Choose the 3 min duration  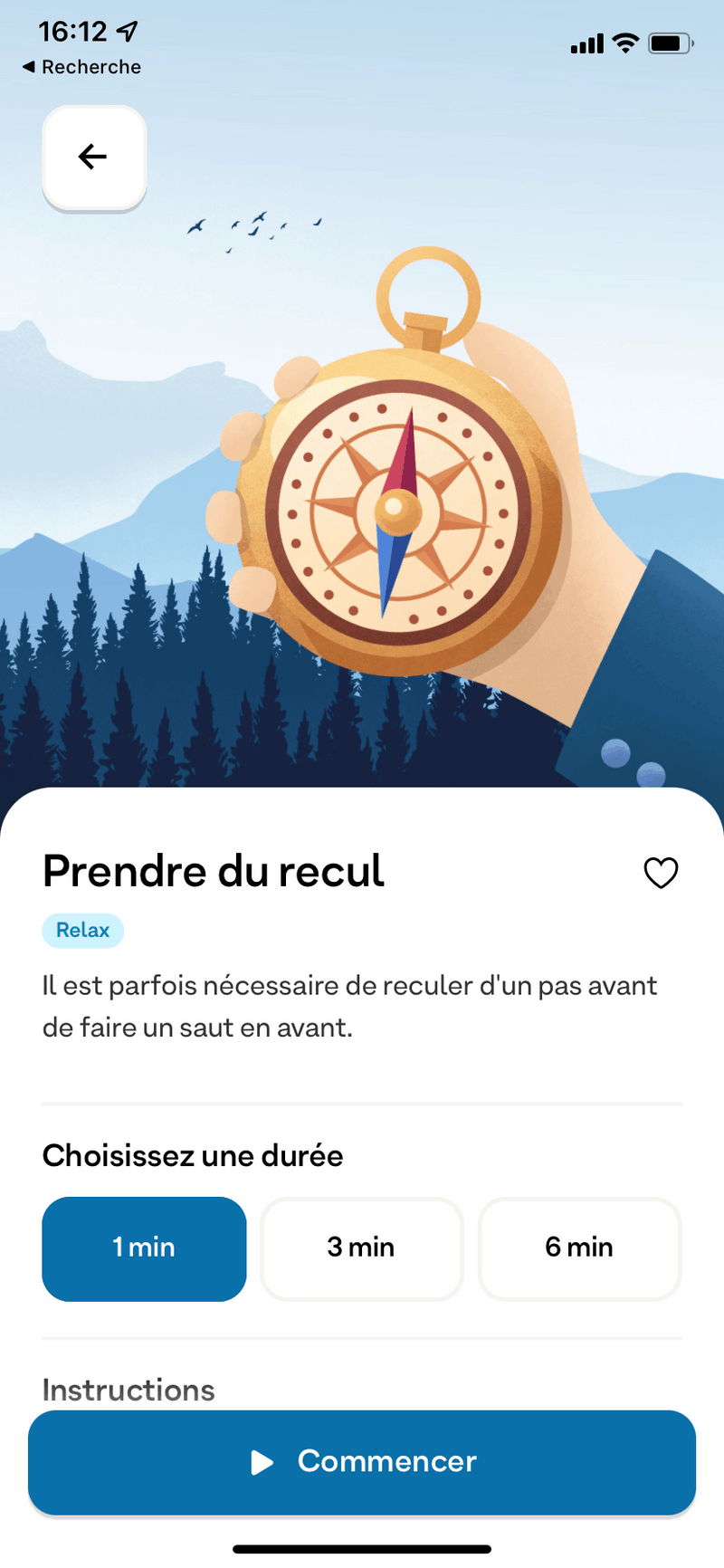pos(361,1248)
